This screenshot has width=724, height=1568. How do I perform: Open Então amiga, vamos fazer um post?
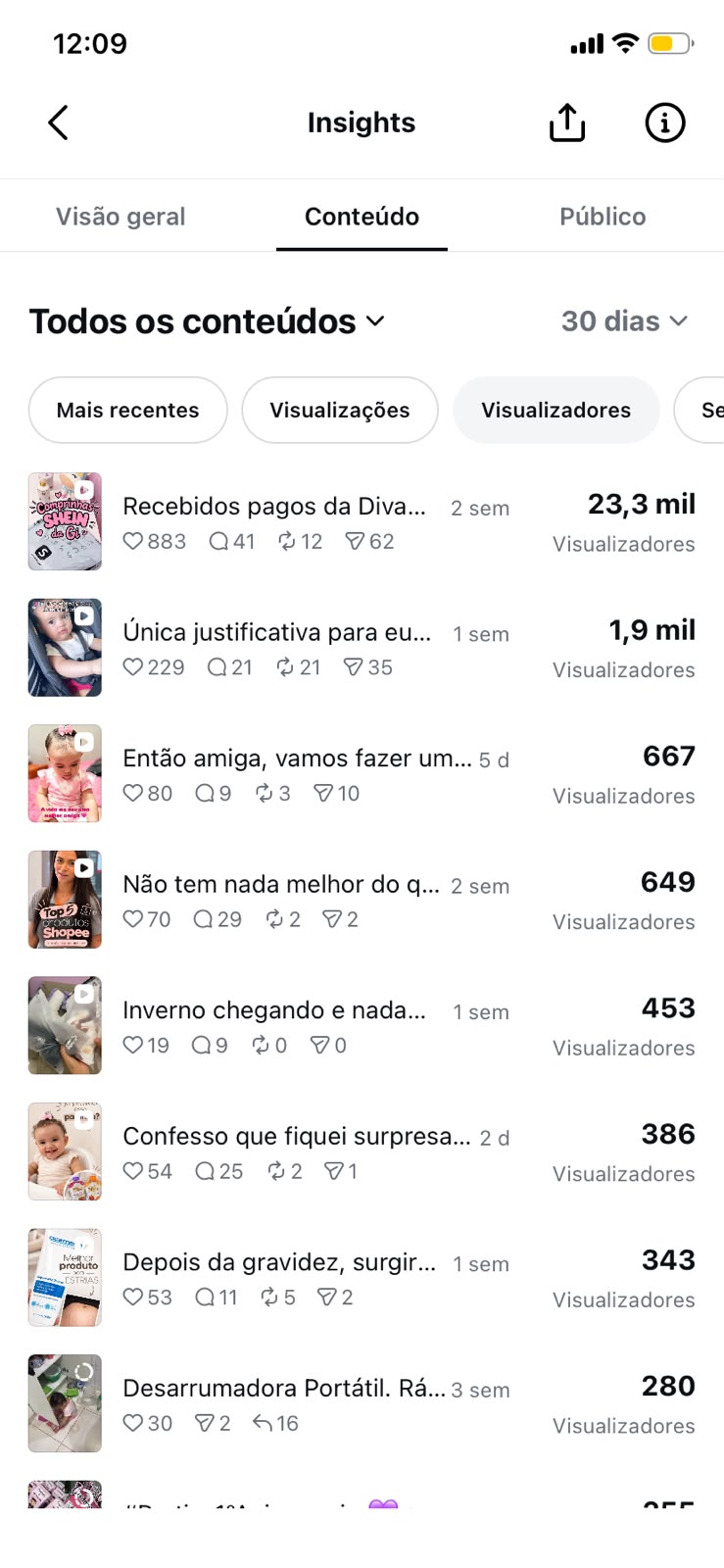pos(362,774)
